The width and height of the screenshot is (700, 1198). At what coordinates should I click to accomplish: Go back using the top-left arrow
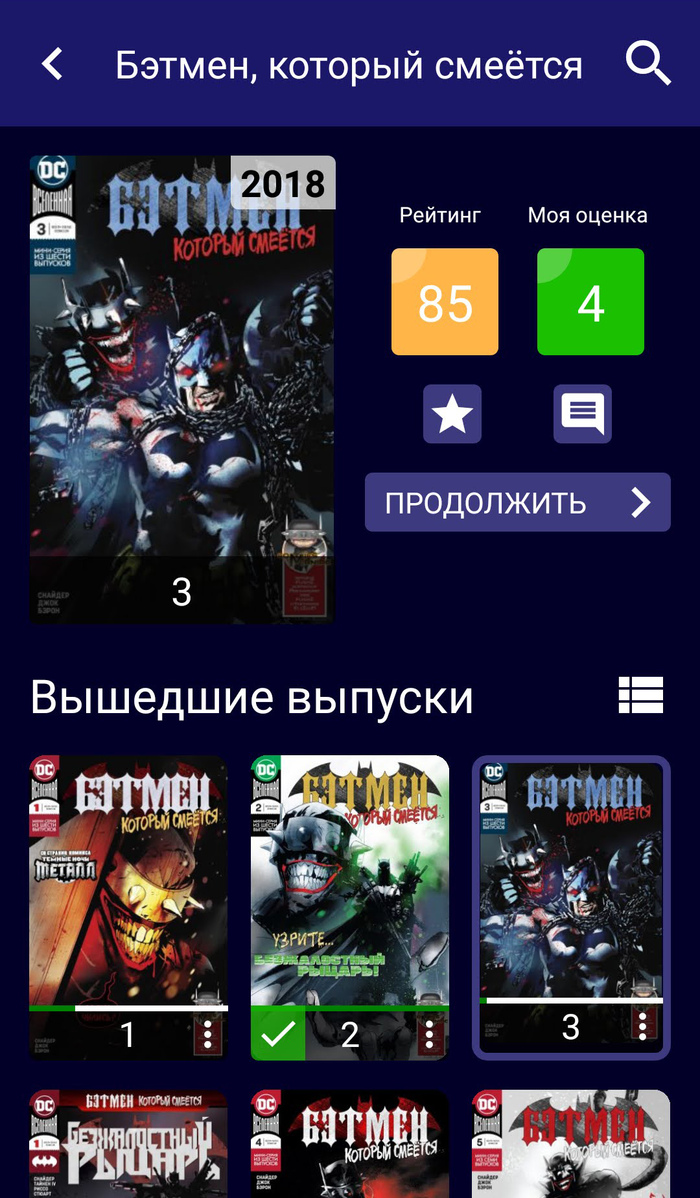point(52,65)
